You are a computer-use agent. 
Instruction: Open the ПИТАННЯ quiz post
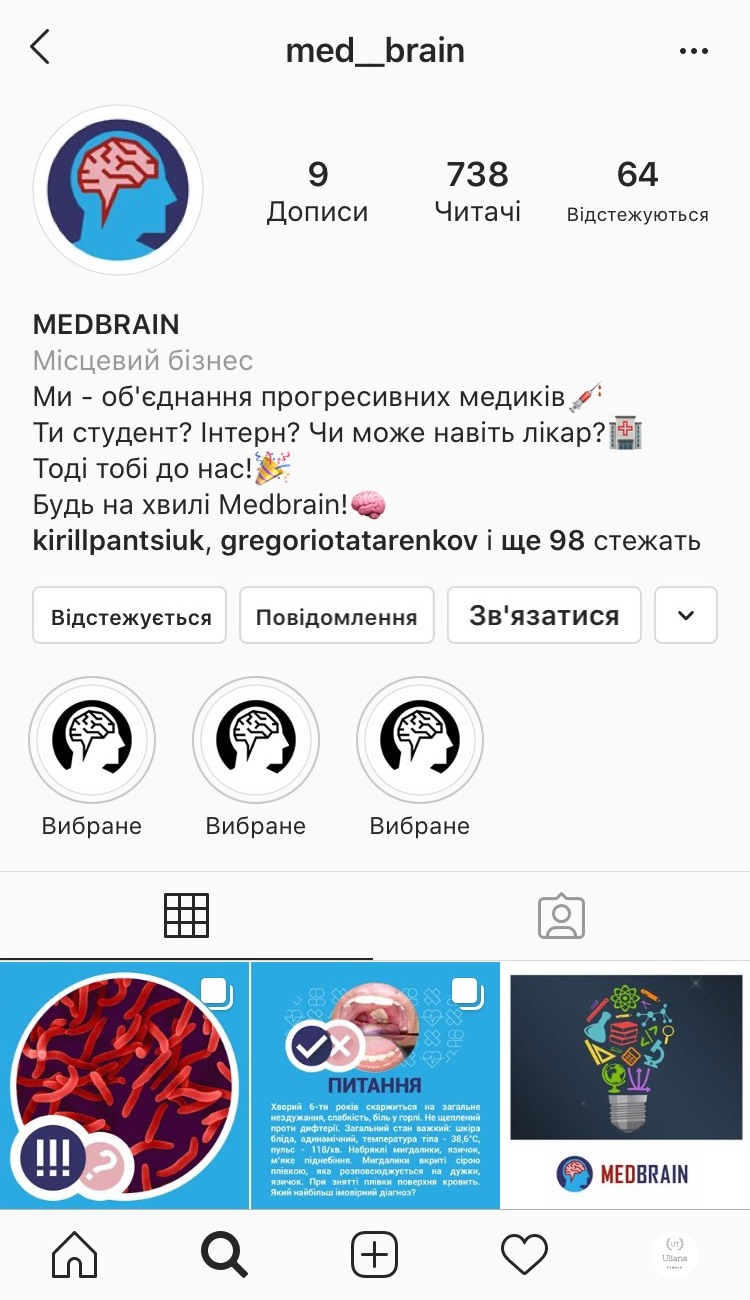(x=375, y=1086)
